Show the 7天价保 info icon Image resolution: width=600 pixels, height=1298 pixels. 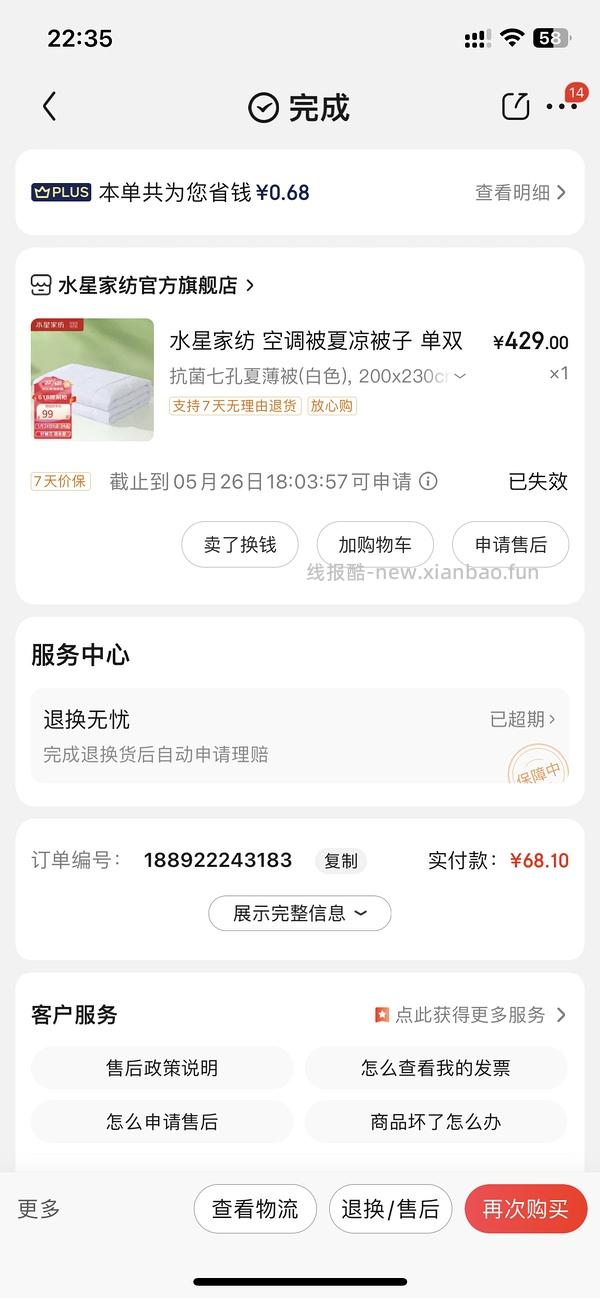pyautogui.click(x=428, y=482)
